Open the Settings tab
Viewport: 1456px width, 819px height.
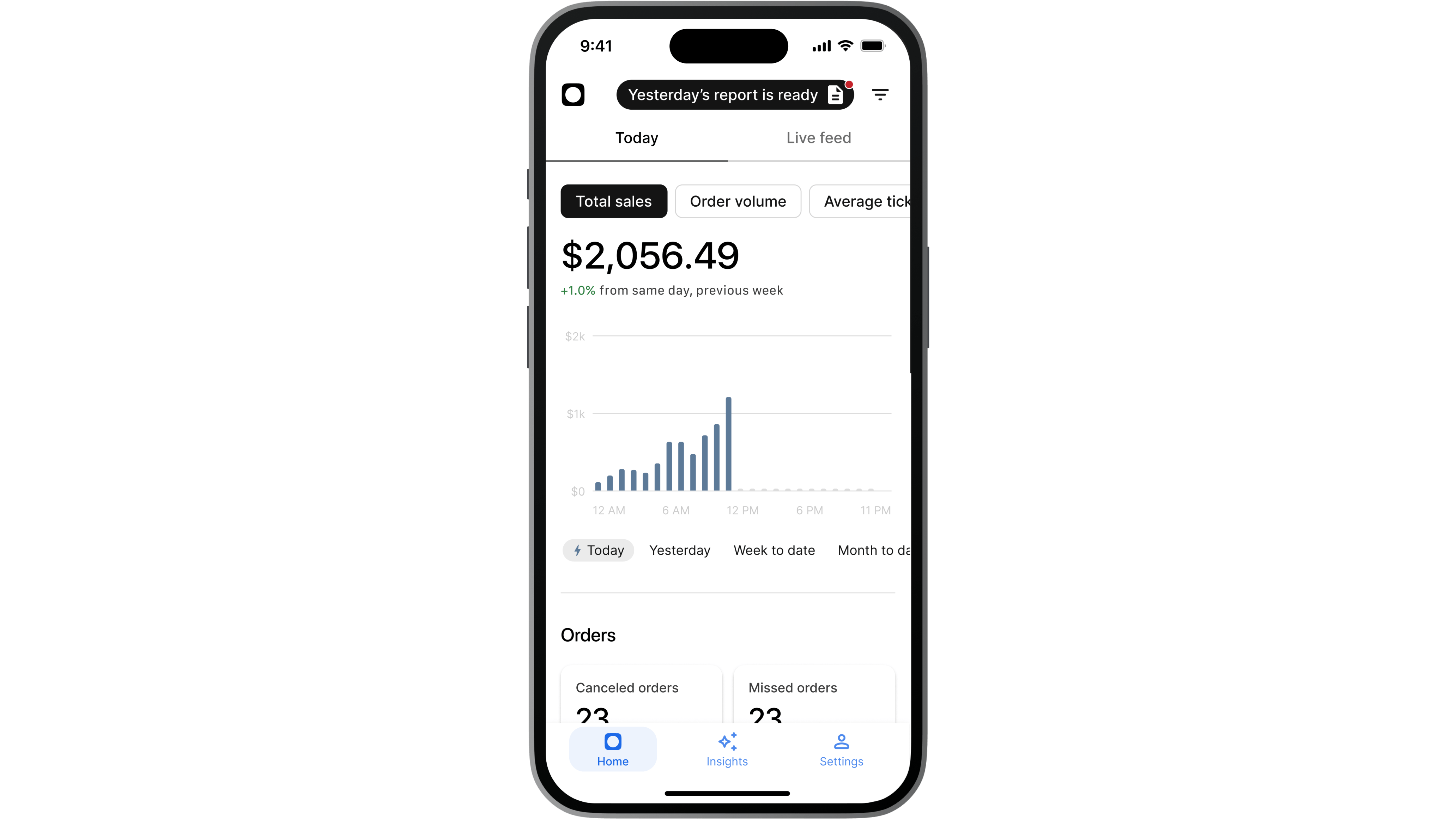pos(841,749)
